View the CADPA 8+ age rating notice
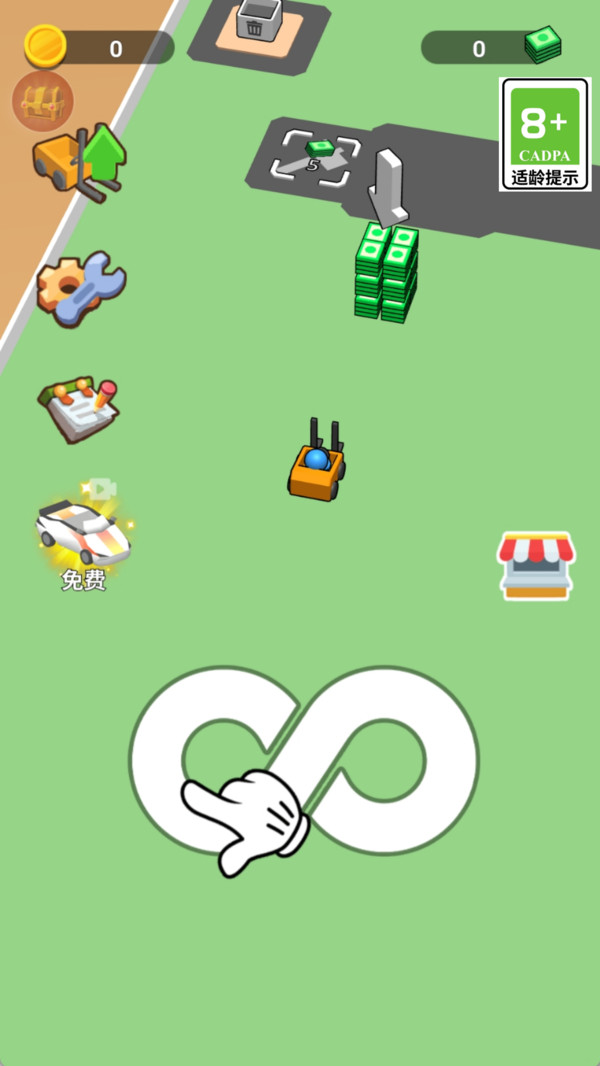 (x=545, y=134)
